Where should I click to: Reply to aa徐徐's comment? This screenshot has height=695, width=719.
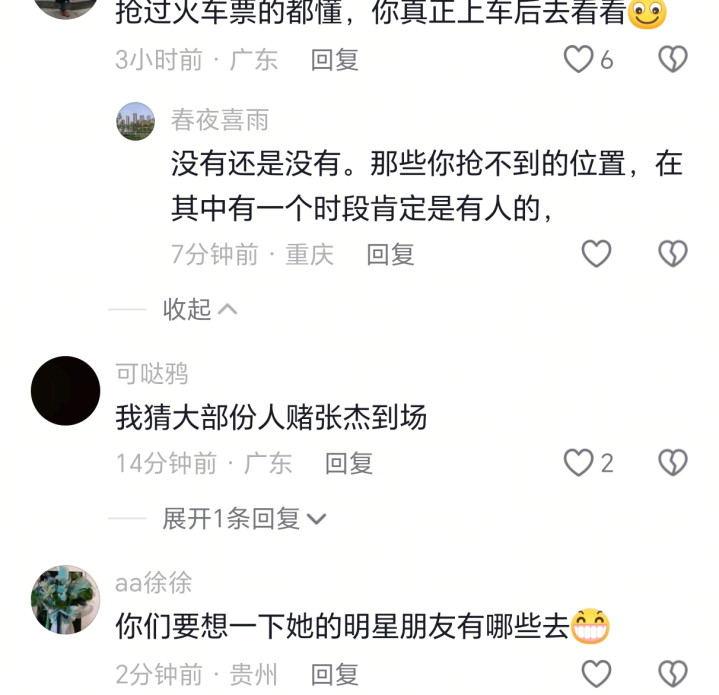tap(334, 674)
